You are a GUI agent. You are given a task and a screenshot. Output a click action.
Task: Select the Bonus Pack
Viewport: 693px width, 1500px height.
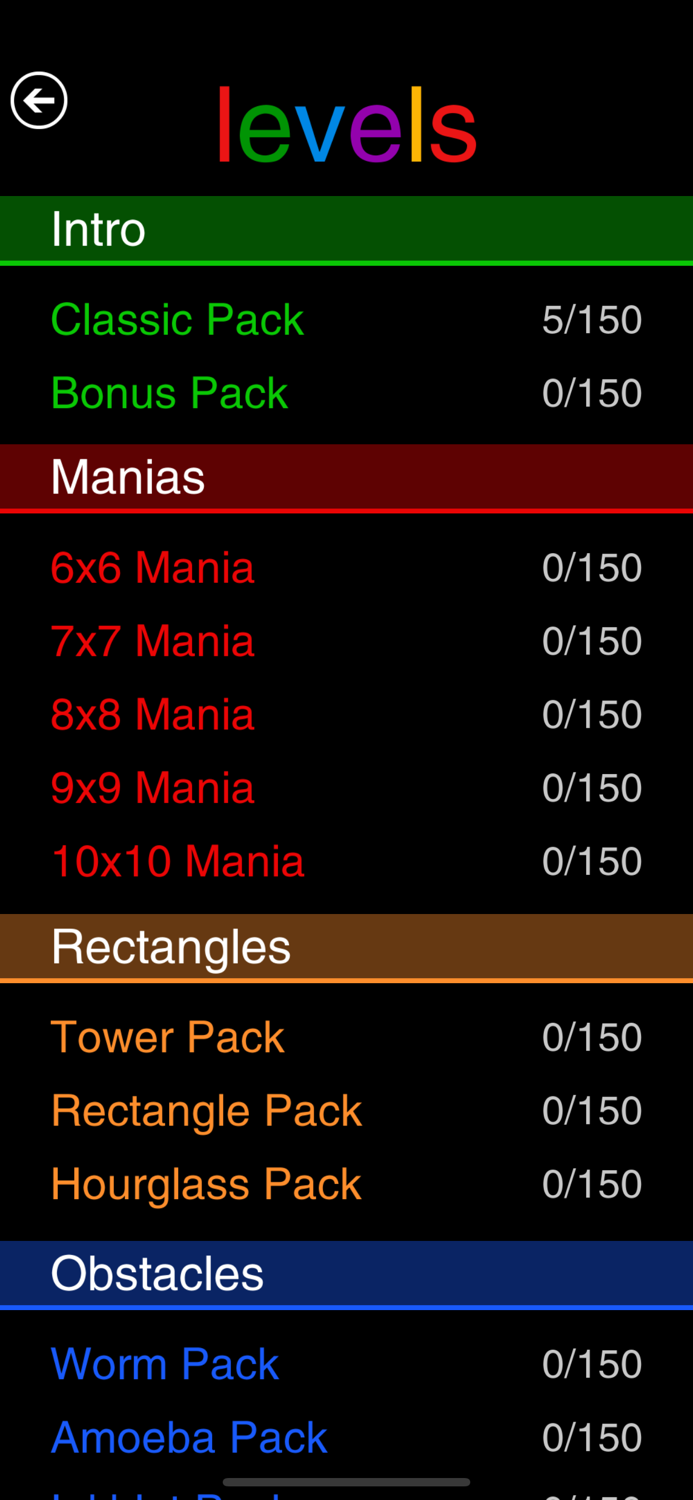[170, 393]
